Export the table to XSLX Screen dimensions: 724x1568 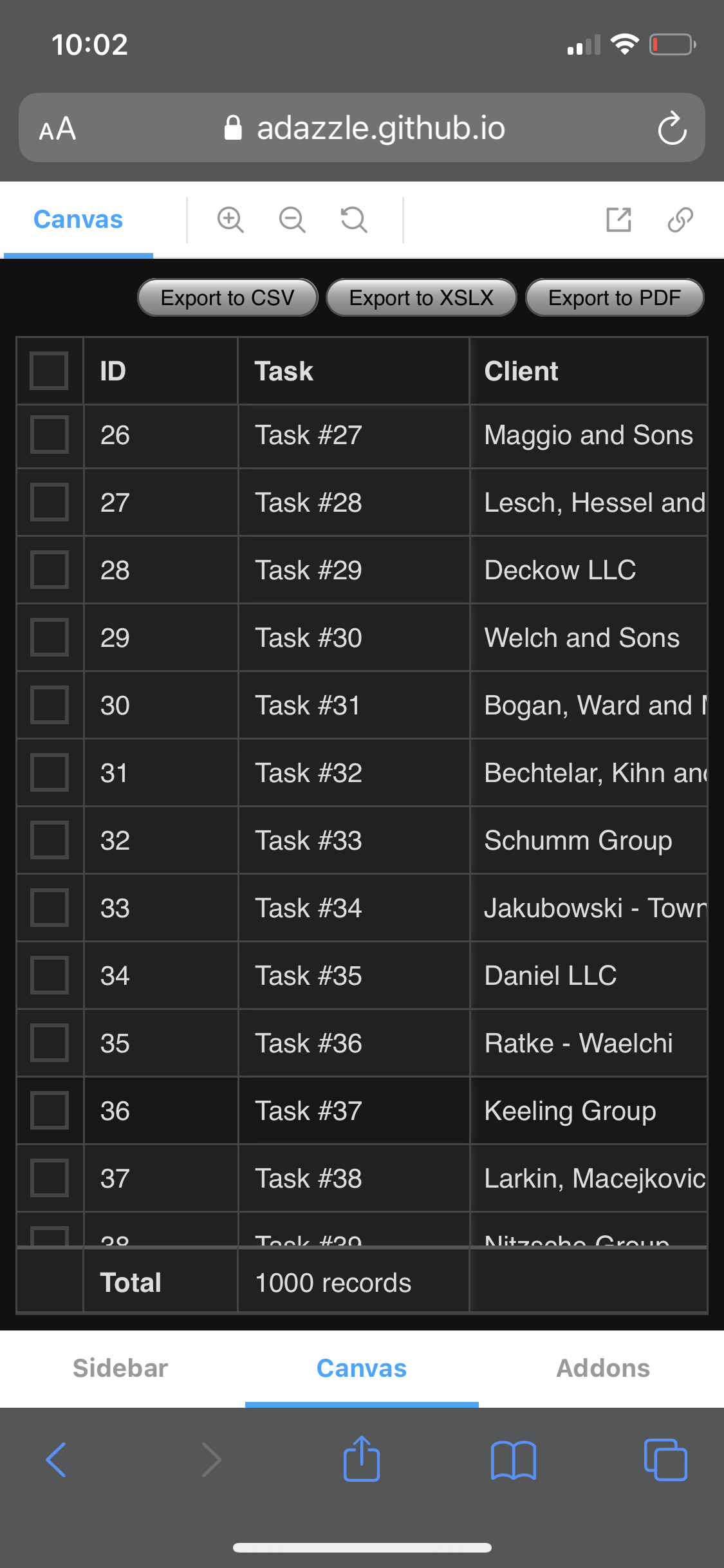(422, 297)
